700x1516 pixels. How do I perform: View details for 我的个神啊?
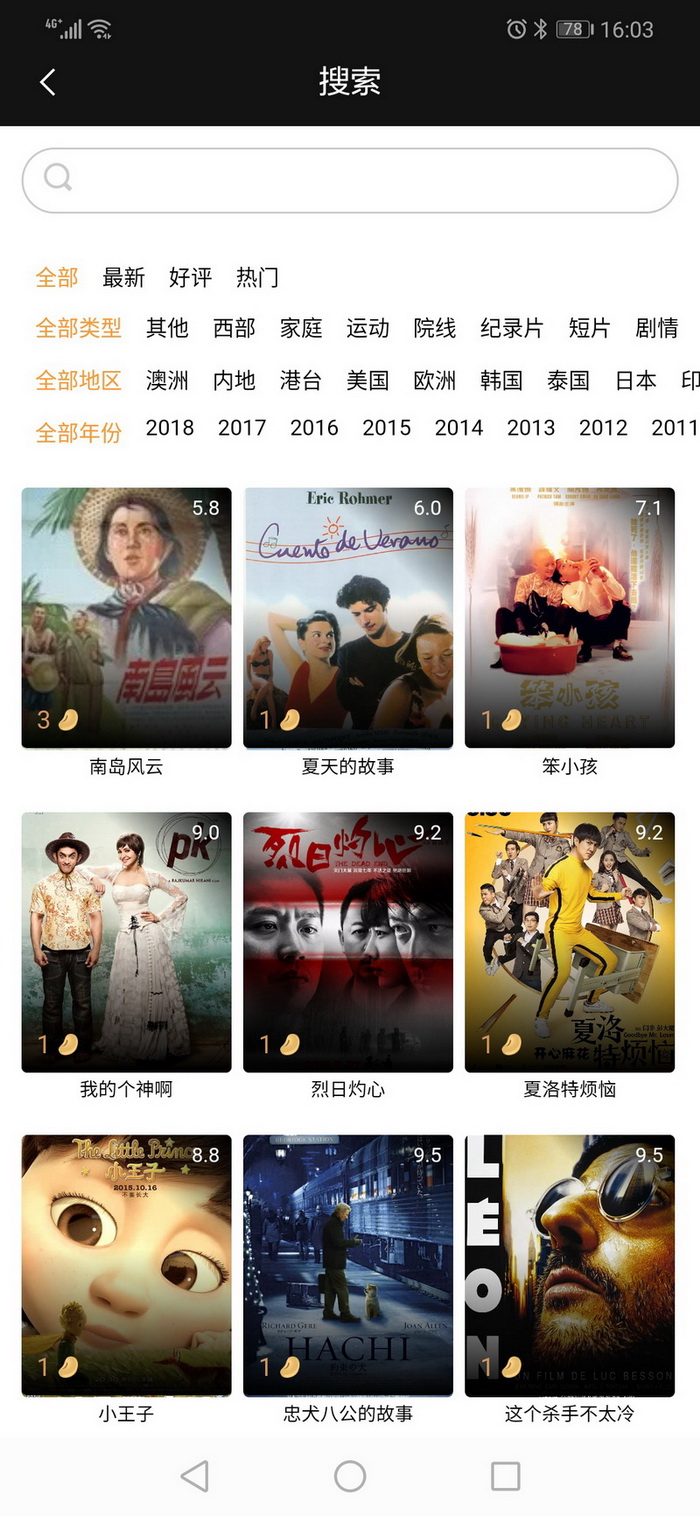pos(126,942)
